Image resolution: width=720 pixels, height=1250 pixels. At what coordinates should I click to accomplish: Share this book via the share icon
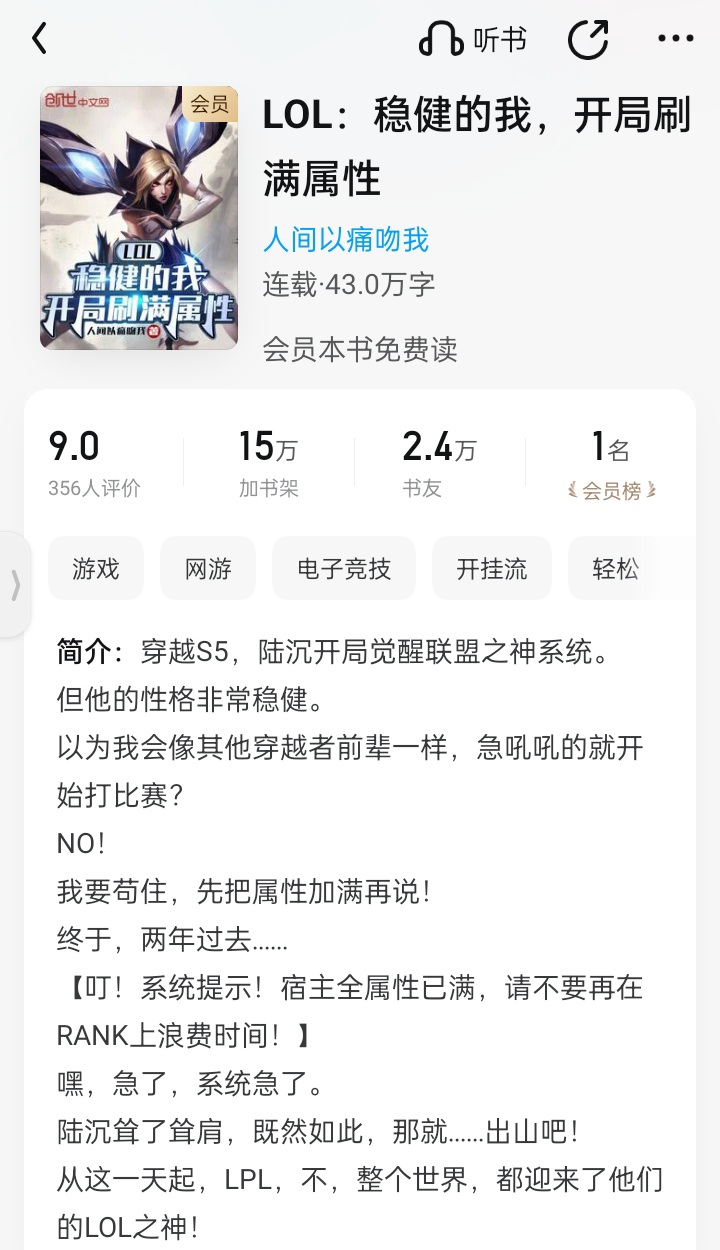588,40
